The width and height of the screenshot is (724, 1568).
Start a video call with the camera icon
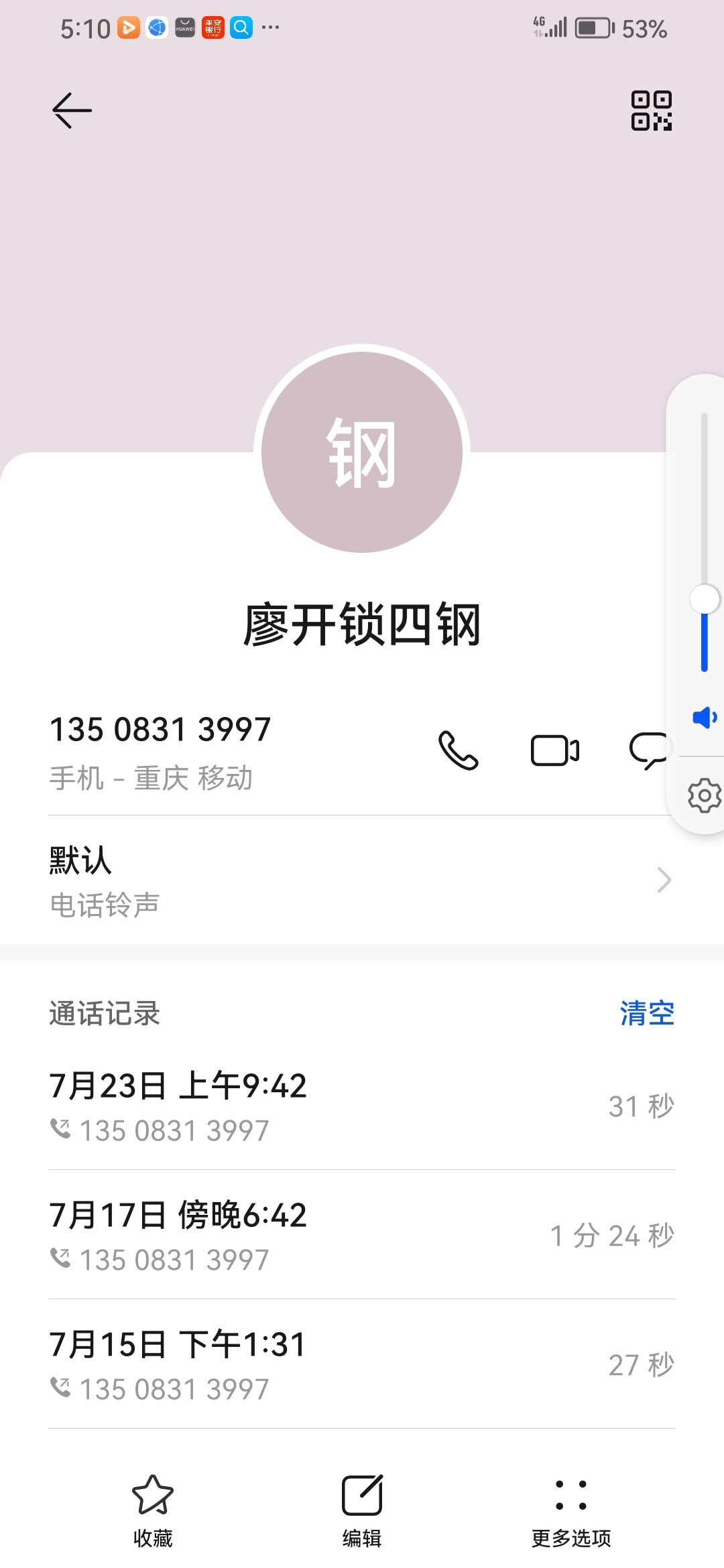(x=555, y=750)
